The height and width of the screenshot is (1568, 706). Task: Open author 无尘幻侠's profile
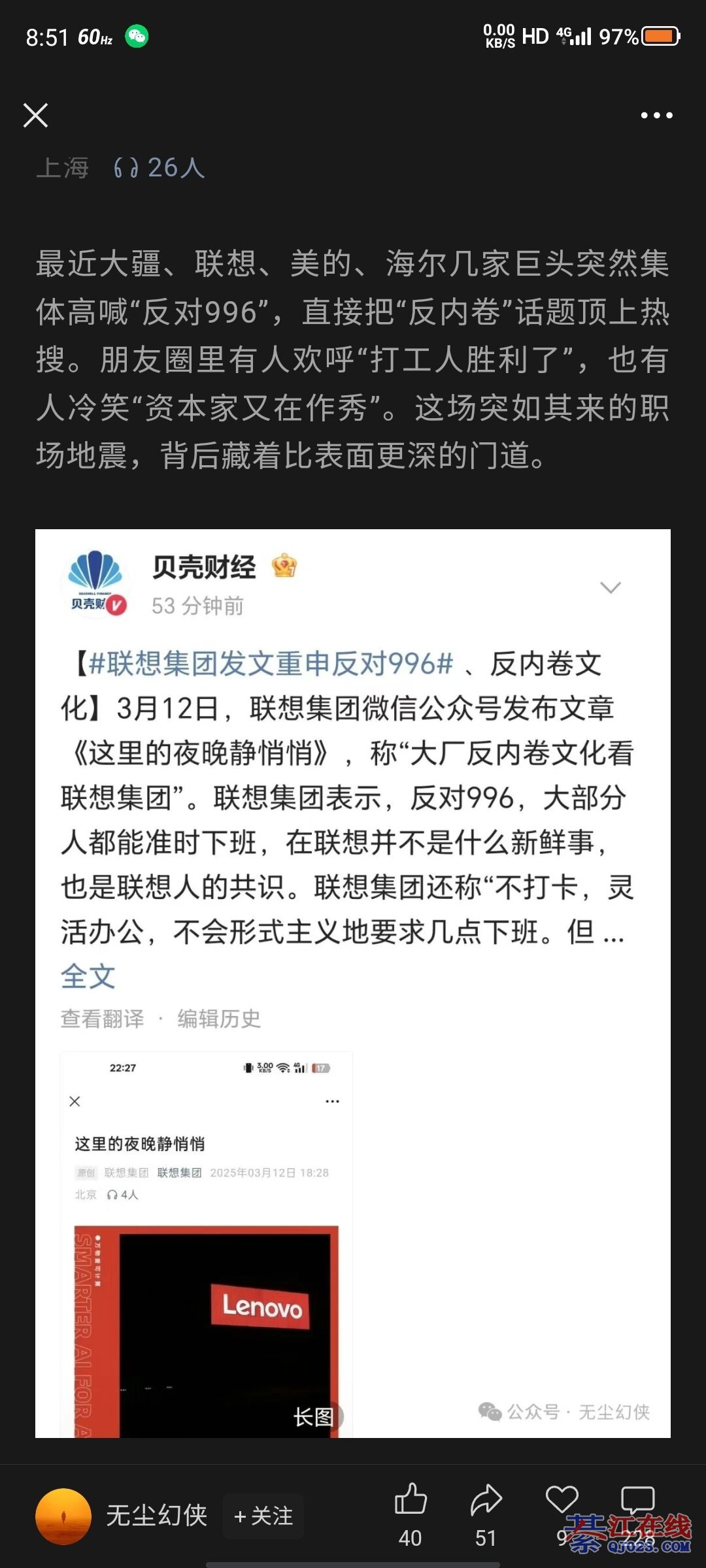(63, 1516)
